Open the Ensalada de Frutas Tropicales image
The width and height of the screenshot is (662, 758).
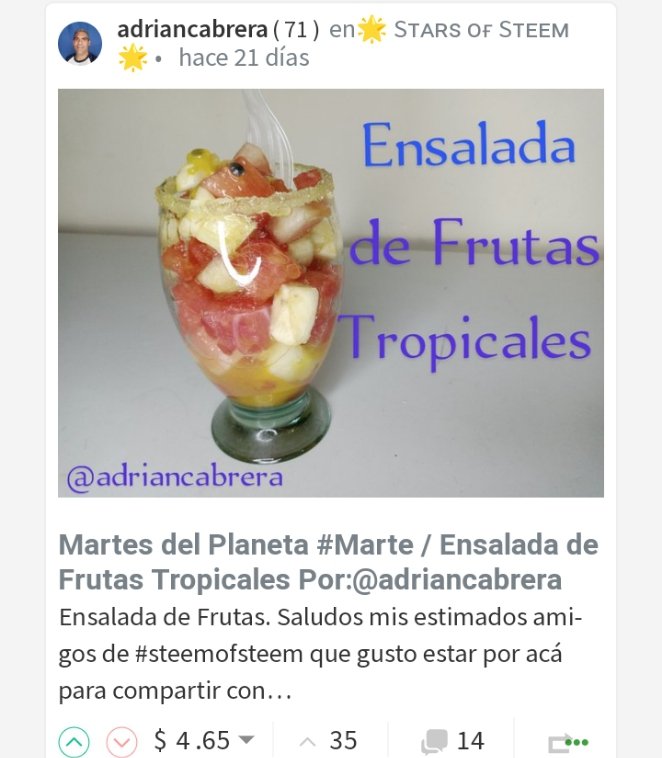[330, 292]
